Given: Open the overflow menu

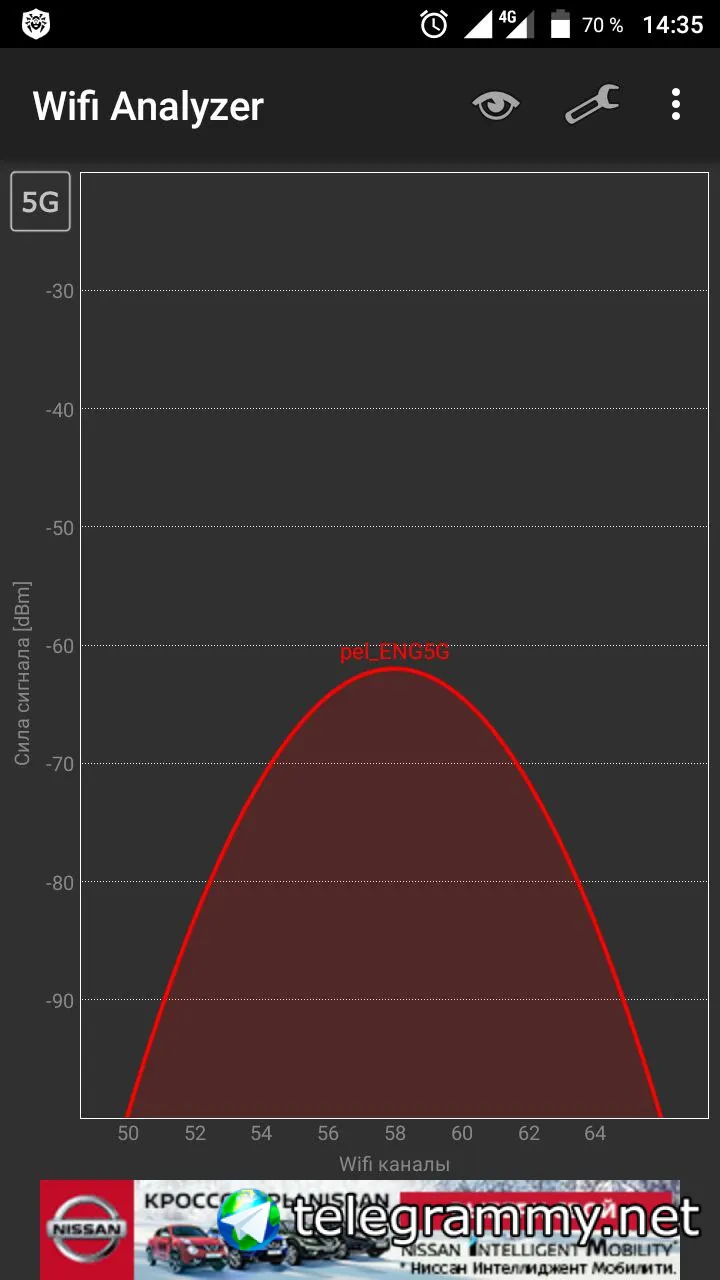Looking at the screenshot, I should pyautogui.click(x=676, y=104).
